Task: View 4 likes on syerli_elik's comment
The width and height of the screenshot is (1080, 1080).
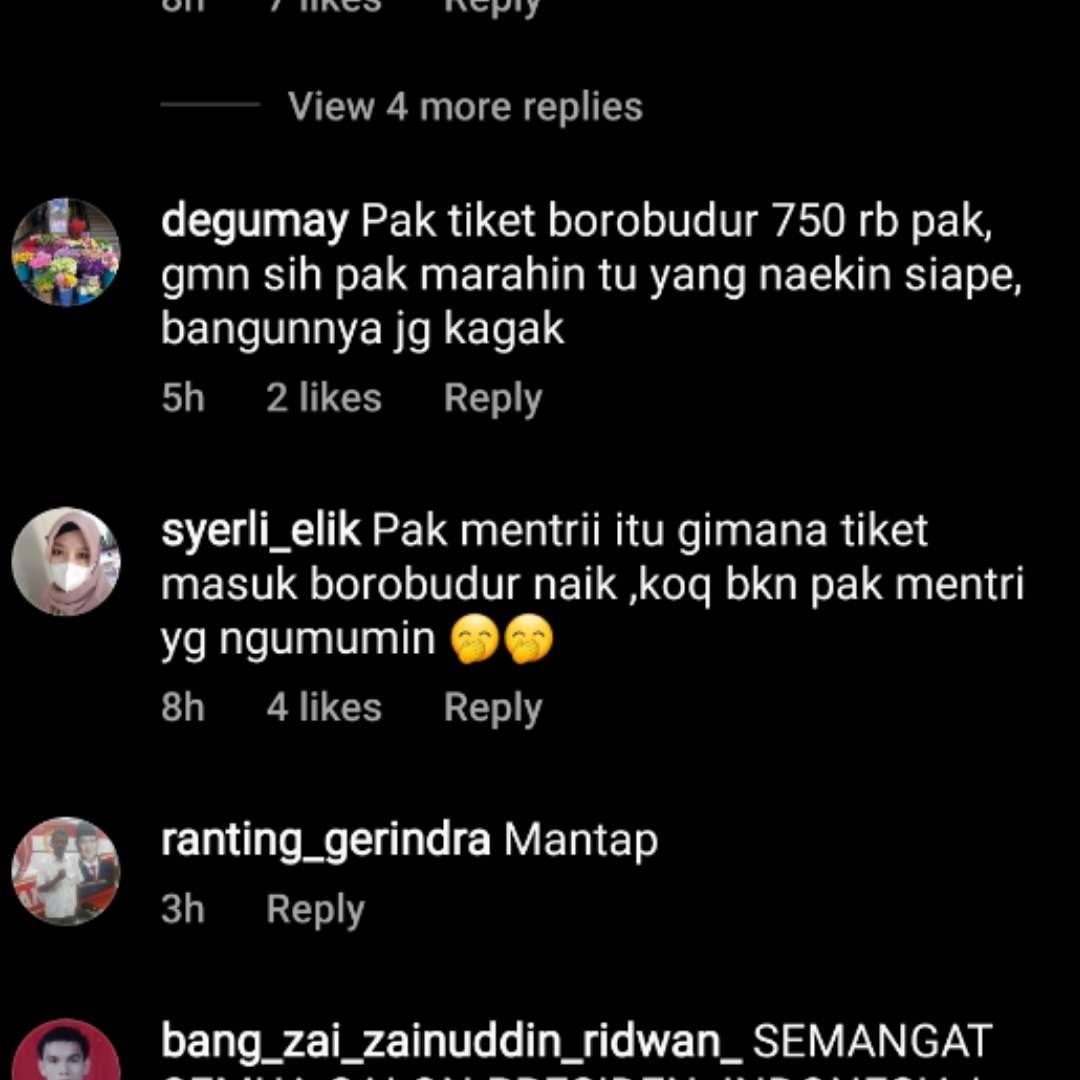Action: click(x=323, y=708)
